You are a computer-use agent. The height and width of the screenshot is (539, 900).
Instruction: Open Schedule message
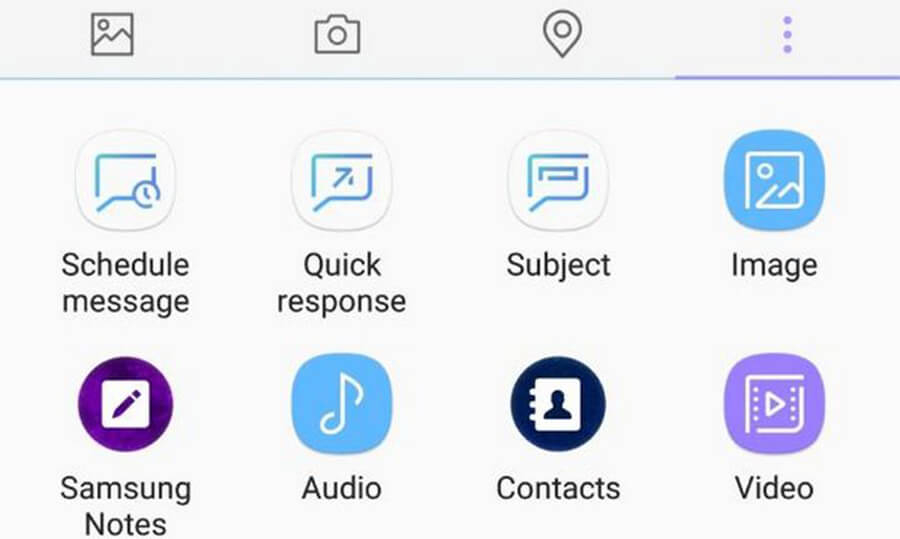point(125,182)
